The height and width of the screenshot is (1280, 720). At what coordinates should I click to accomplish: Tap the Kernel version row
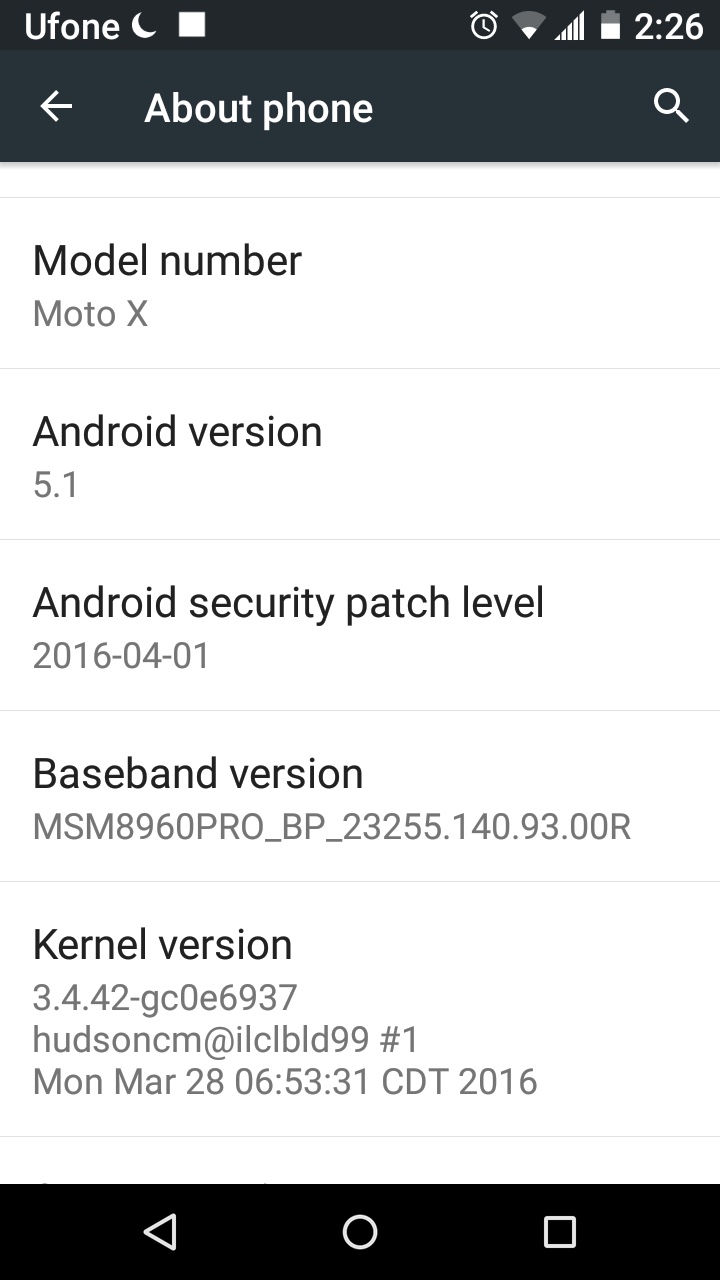pos(360,1009)
